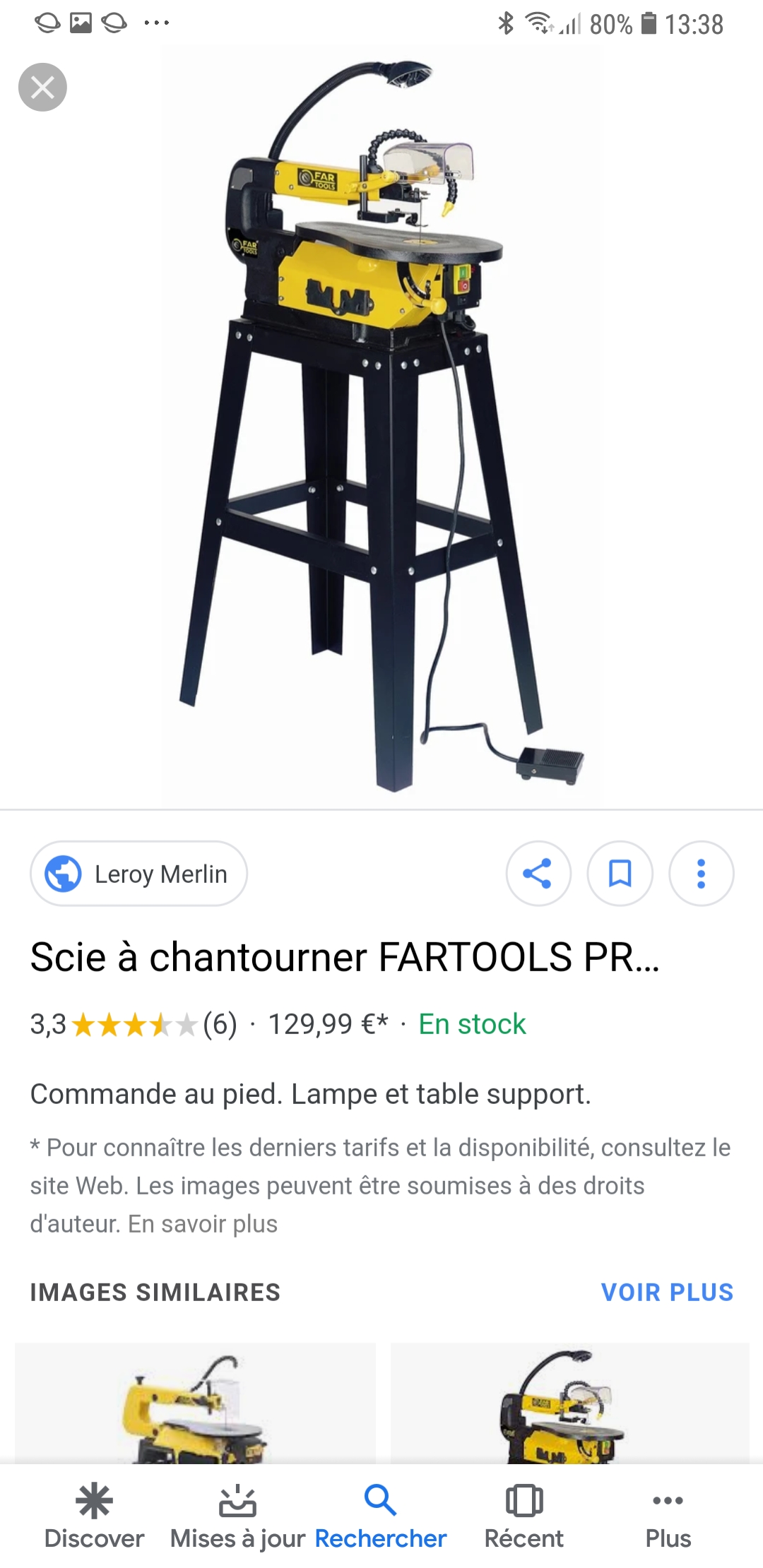Close the image viewer
Screen dimensions: 763x1568
[42, 88]
